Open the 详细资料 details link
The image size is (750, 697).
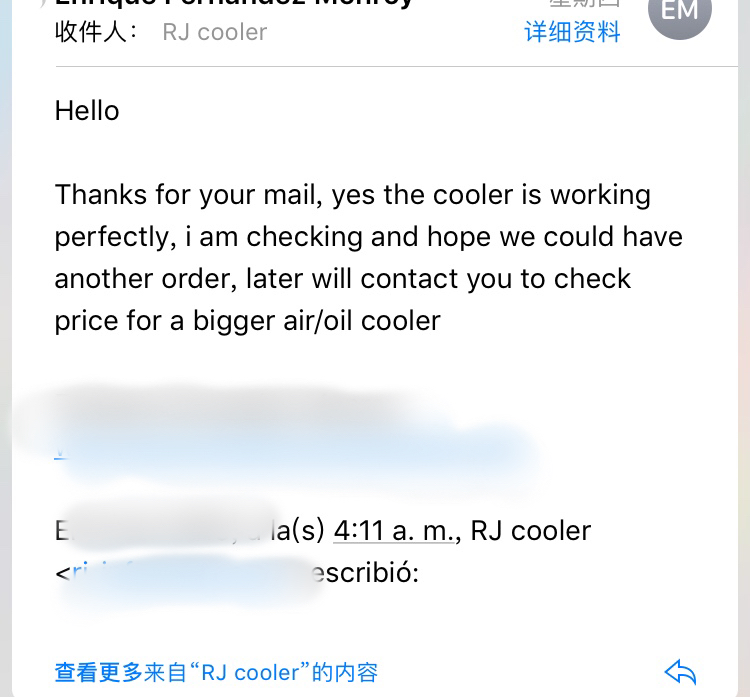(x=572, y=32)
